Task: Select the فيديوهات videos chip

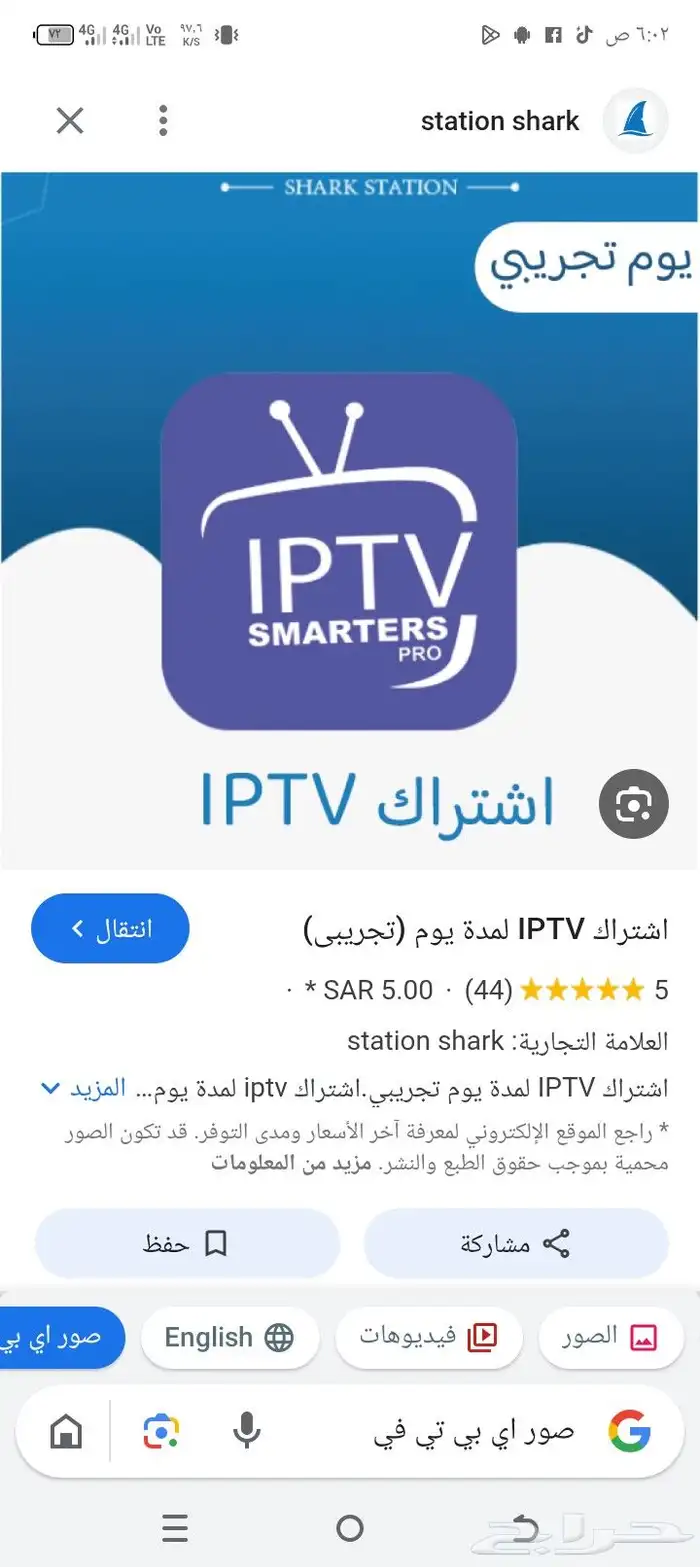Action: tap(428, 1336)
